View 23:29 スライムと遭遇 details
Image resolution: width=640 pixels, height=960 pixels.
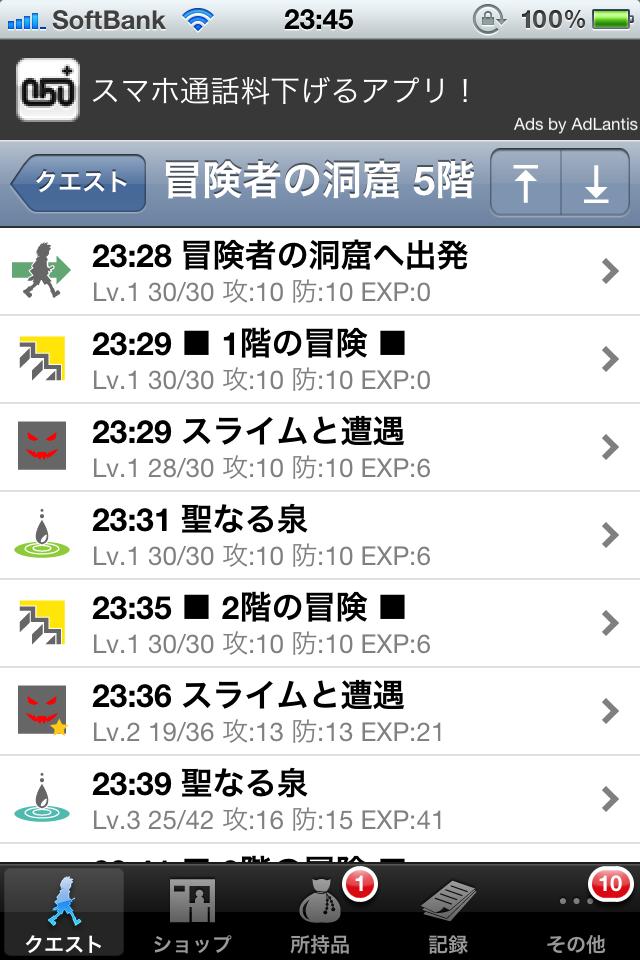pyautogui.click(x=320, y=446)
